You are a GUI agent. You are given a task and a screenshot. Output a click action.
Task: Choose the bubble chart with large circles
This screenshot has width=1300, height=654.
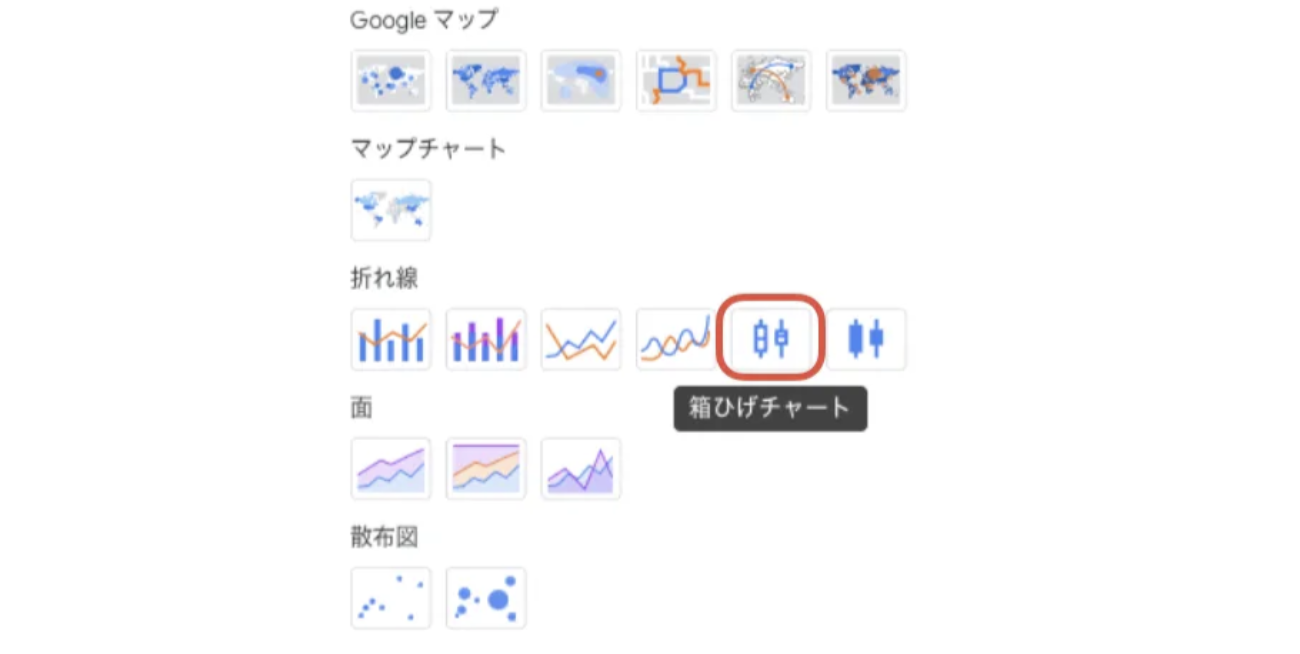[486, 598]
